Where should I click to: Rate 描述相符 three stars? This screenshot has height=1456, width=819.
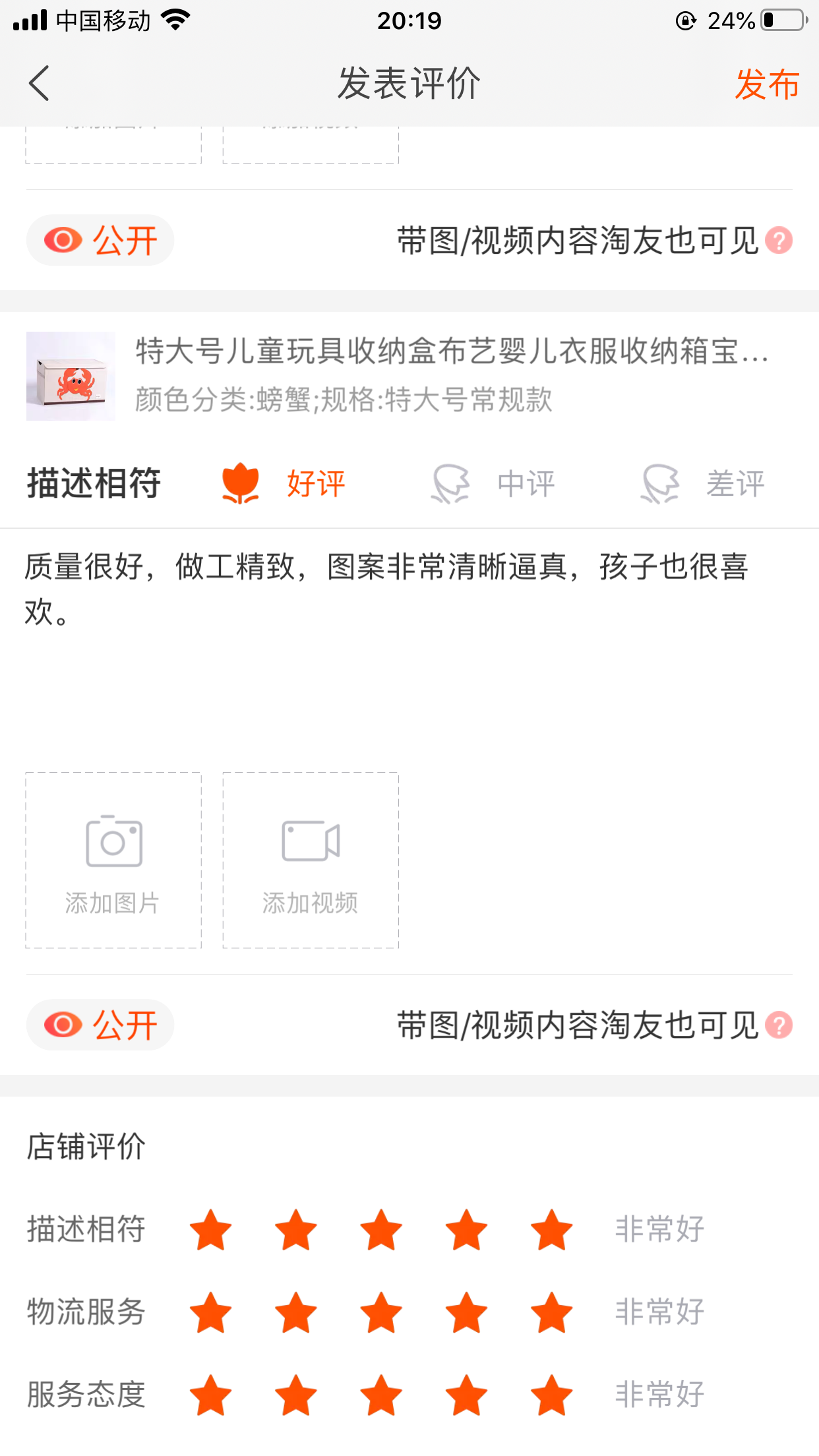381,1230
